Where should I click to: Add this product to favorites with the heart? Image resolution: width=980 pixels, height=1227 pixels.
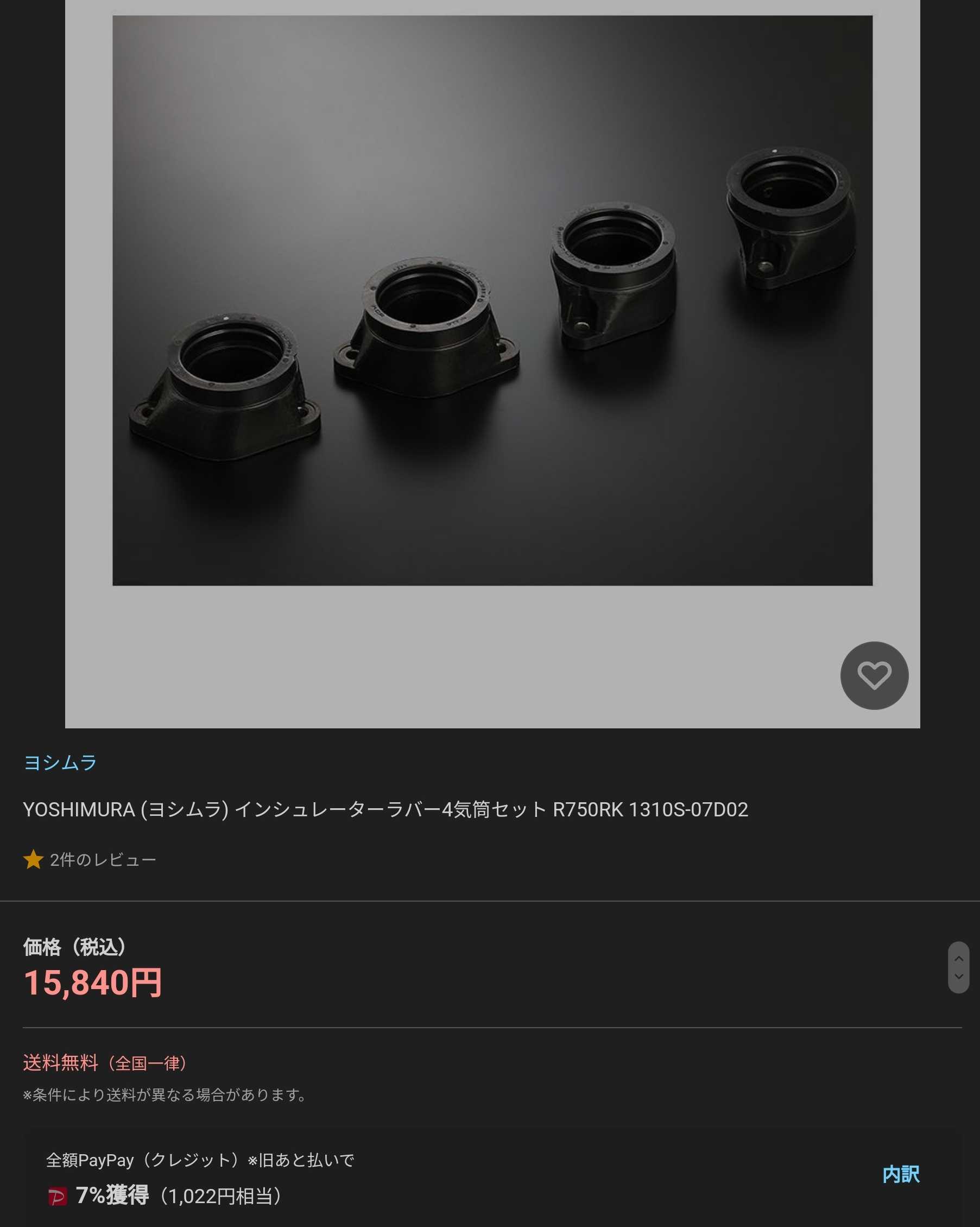point(874,676)
